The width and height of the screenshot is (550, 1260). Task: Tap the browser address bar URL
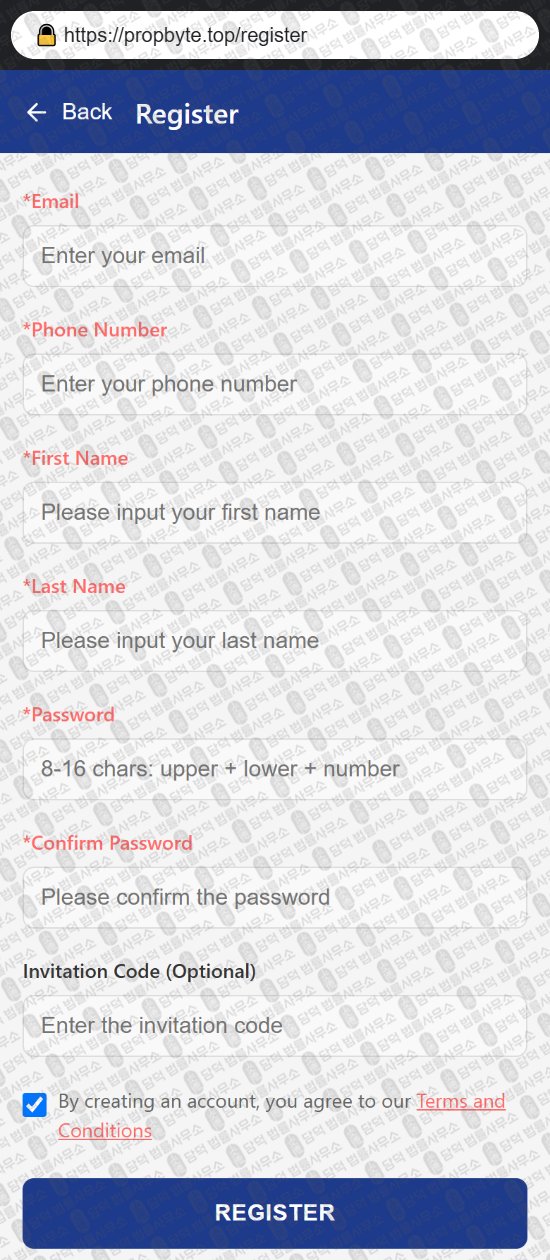[x=185, y=36]
